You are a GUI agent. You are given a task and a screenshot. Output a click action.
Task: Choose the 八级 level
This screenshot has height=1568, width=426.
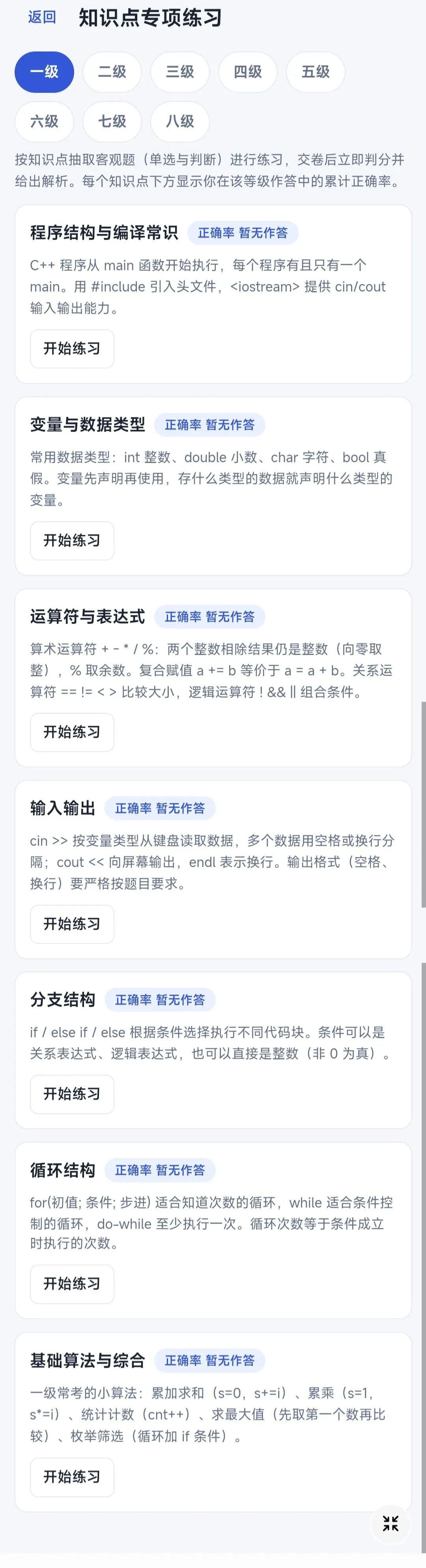tap(180, 121)
